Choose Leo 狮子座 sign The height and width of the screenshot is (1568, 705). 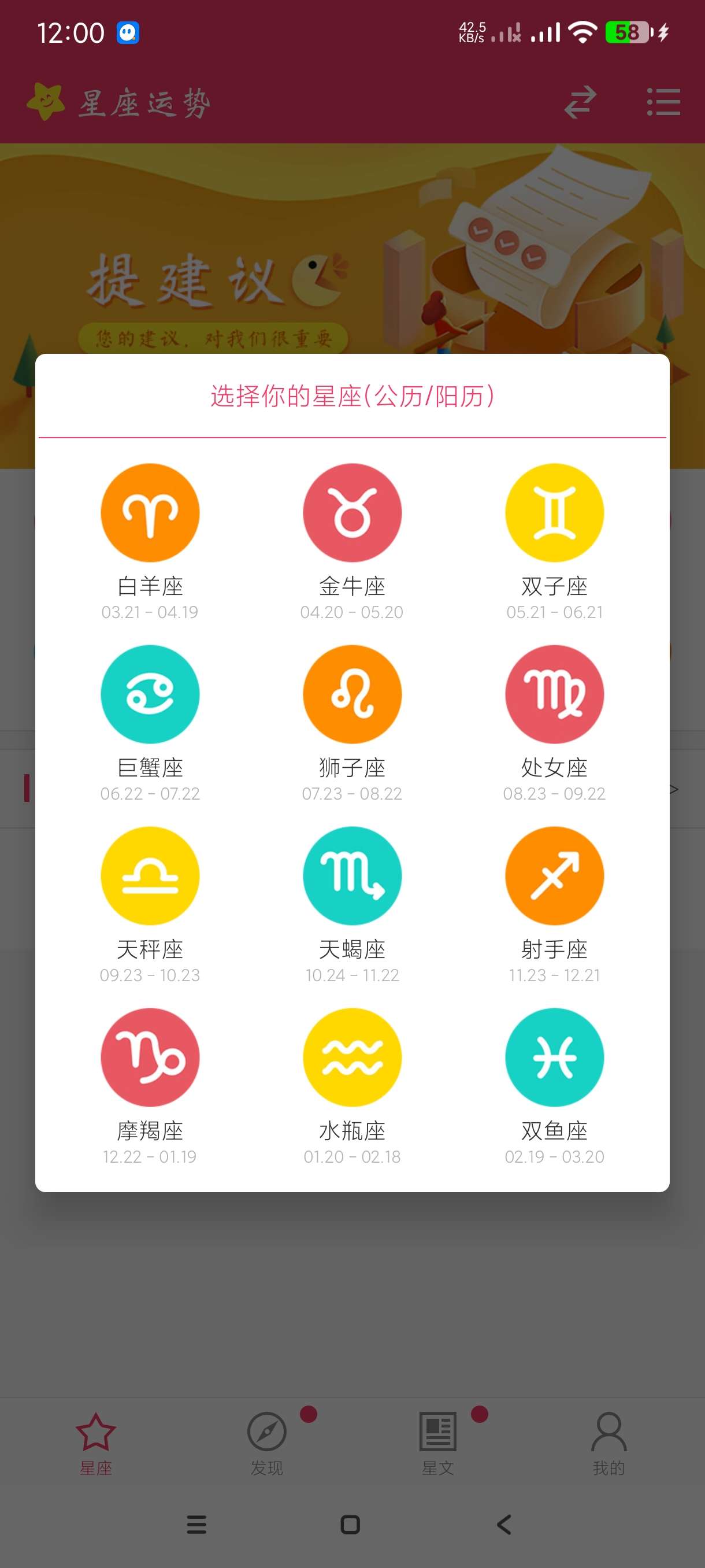pyautogui.click(x=352, y=694)
